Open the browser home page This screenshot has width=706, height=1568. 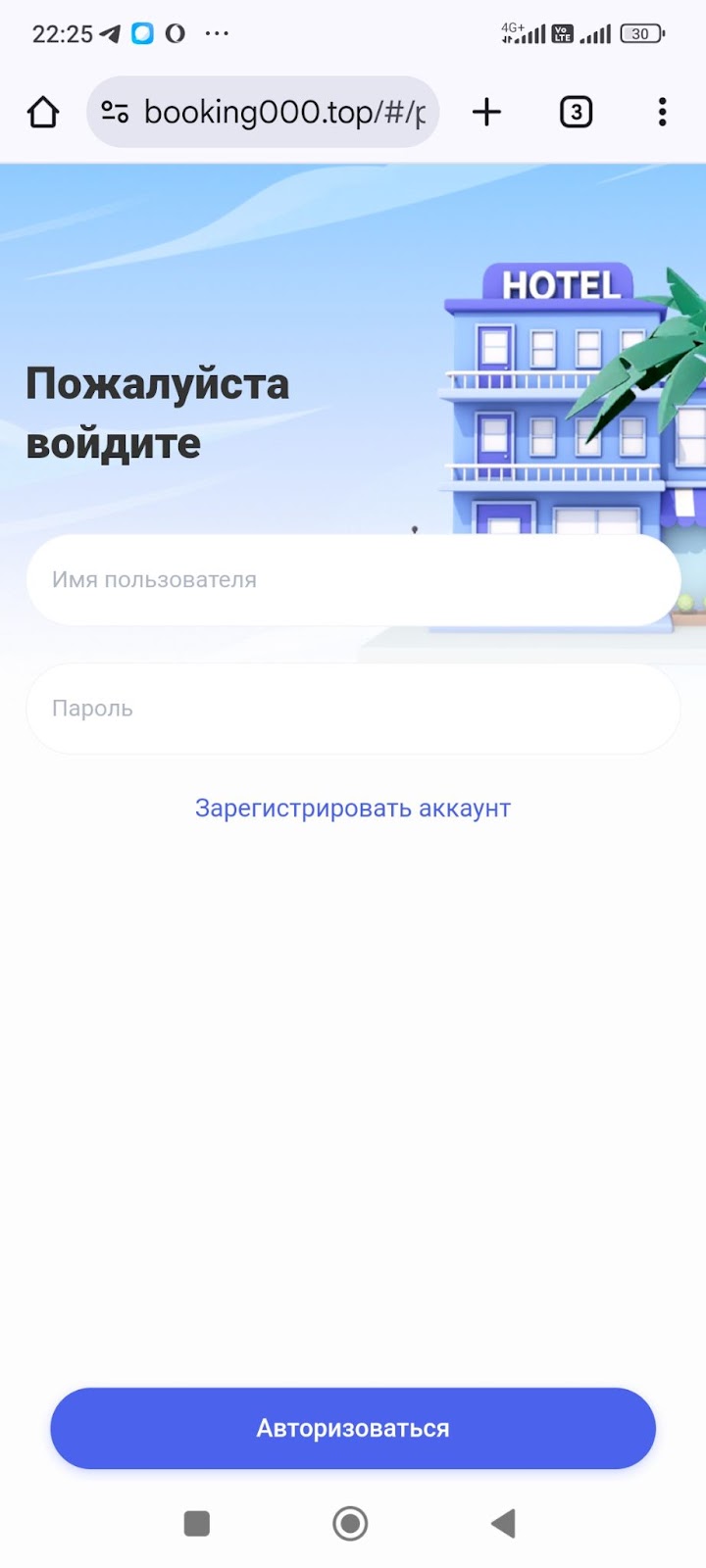[43, 113]
